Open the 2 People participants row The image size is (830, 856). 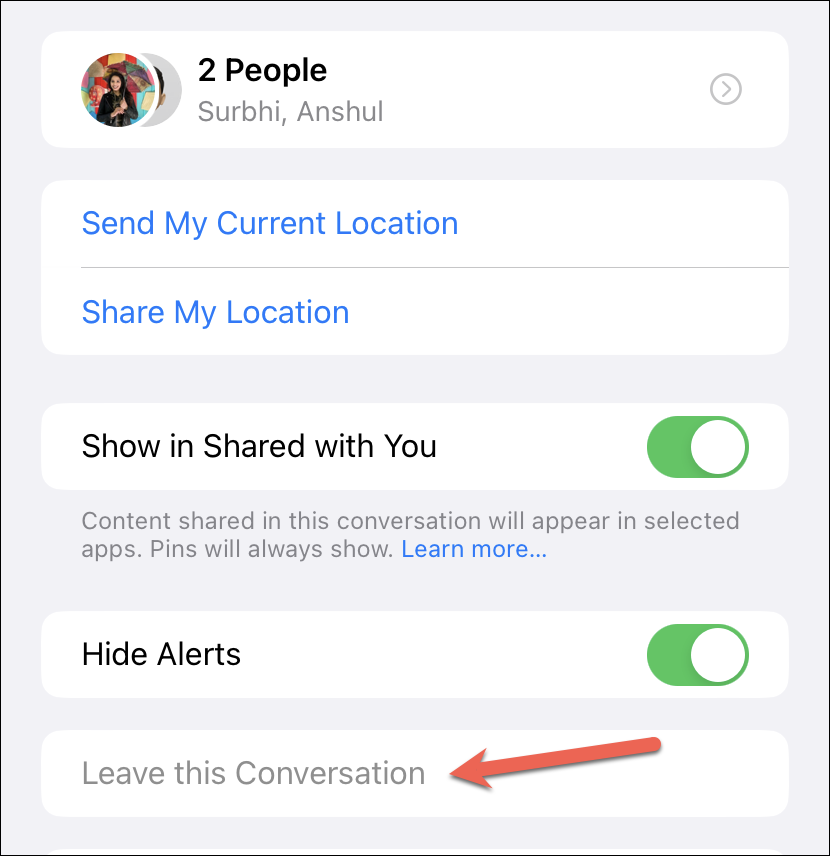click(414, 90)
